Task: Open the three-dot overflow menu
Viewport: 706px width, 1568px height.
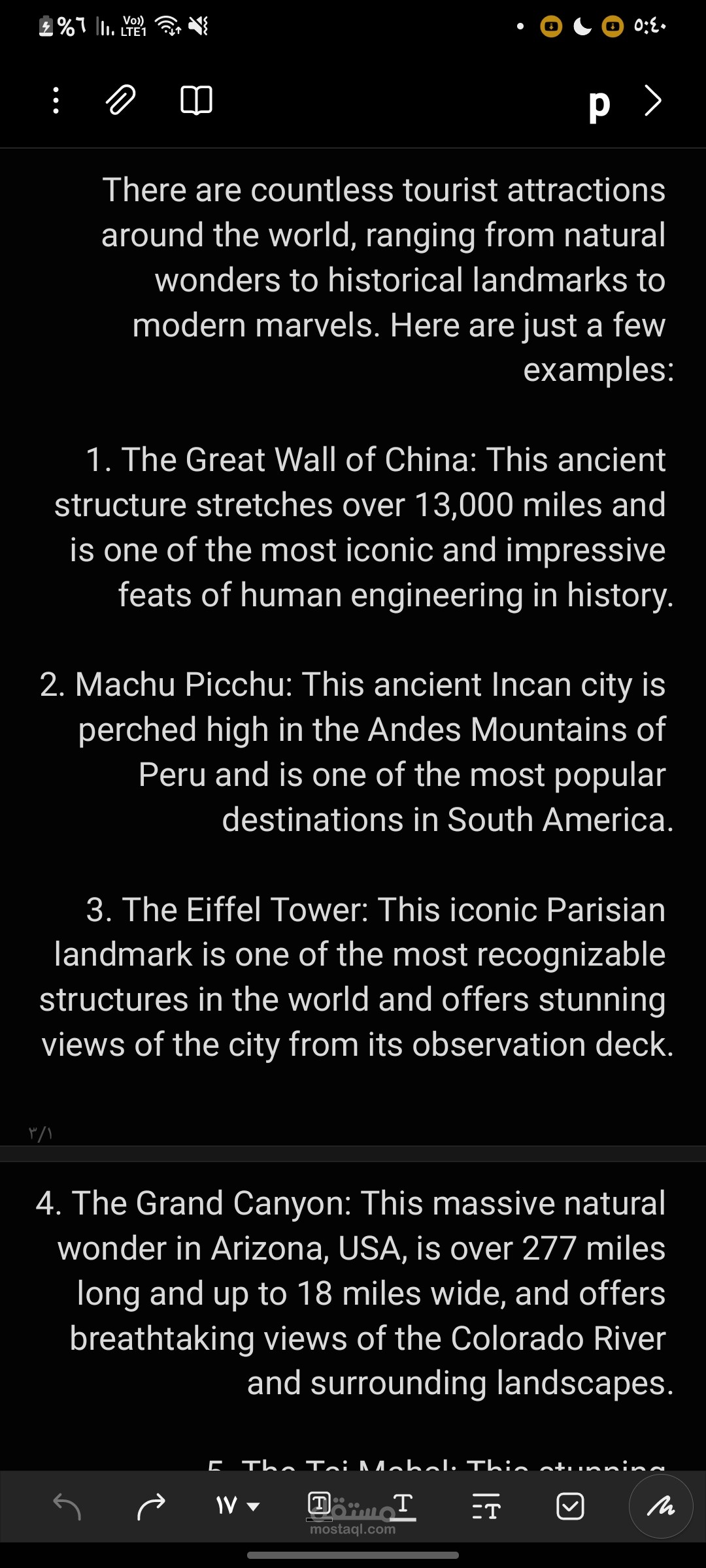Action: (56, 101)
